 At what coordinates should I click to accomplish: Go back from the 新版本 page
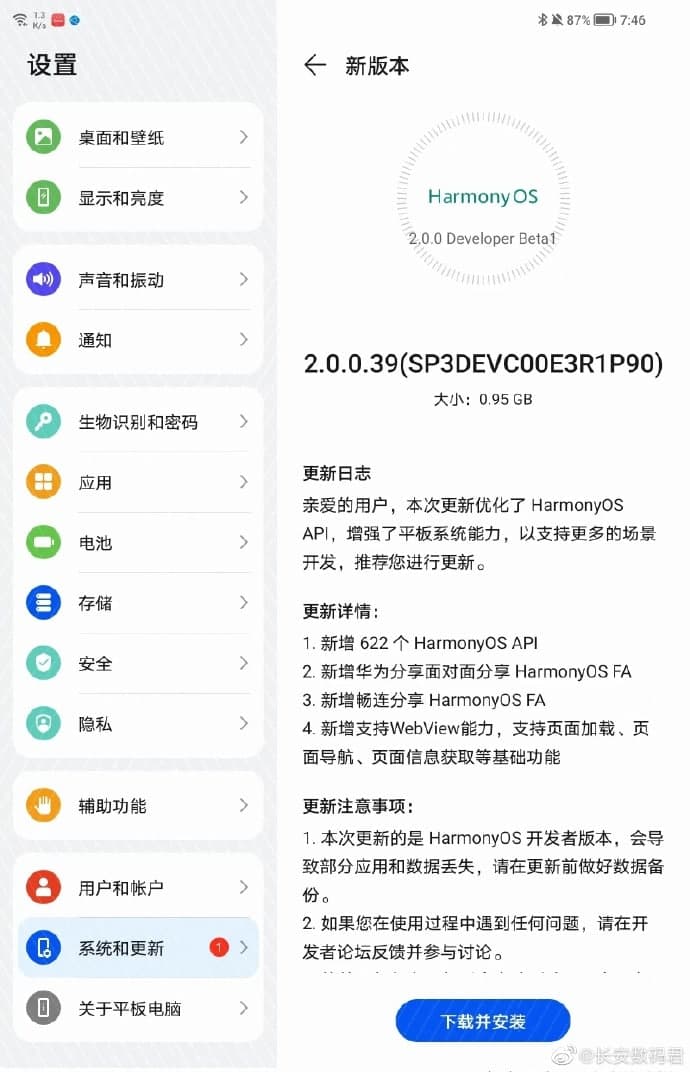click(x=315, y=65)
